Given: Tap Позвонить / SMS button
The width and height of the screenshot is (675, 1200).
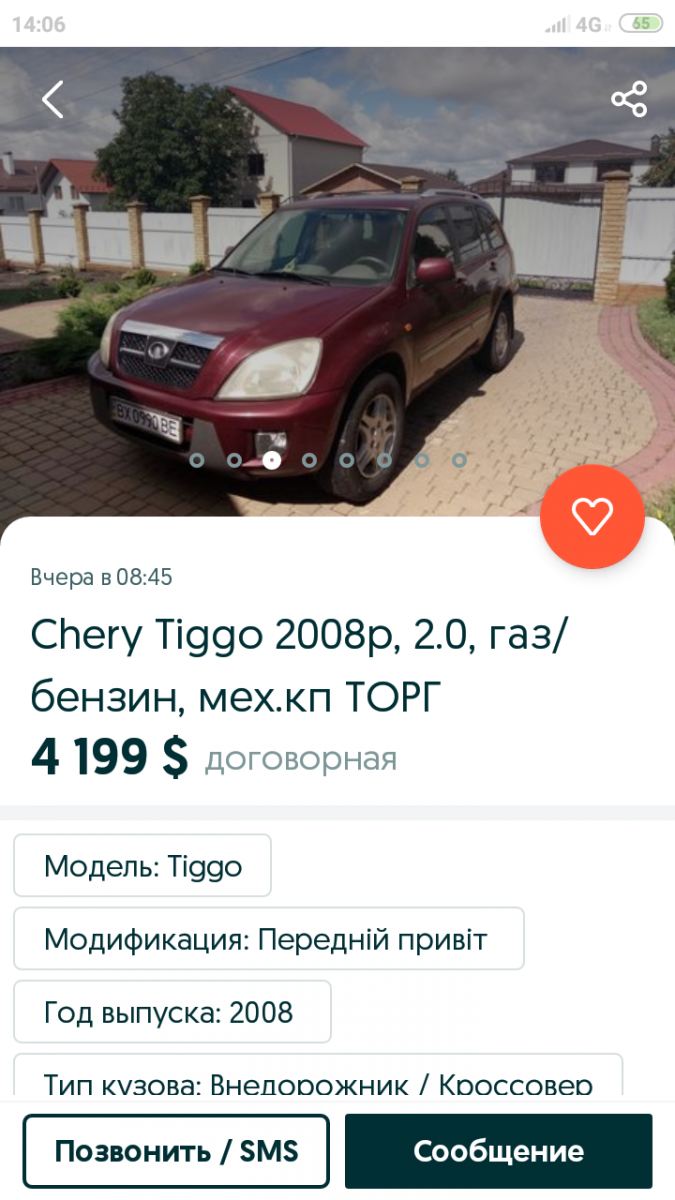Looking at the screenshot, I should coord(176,1151).
